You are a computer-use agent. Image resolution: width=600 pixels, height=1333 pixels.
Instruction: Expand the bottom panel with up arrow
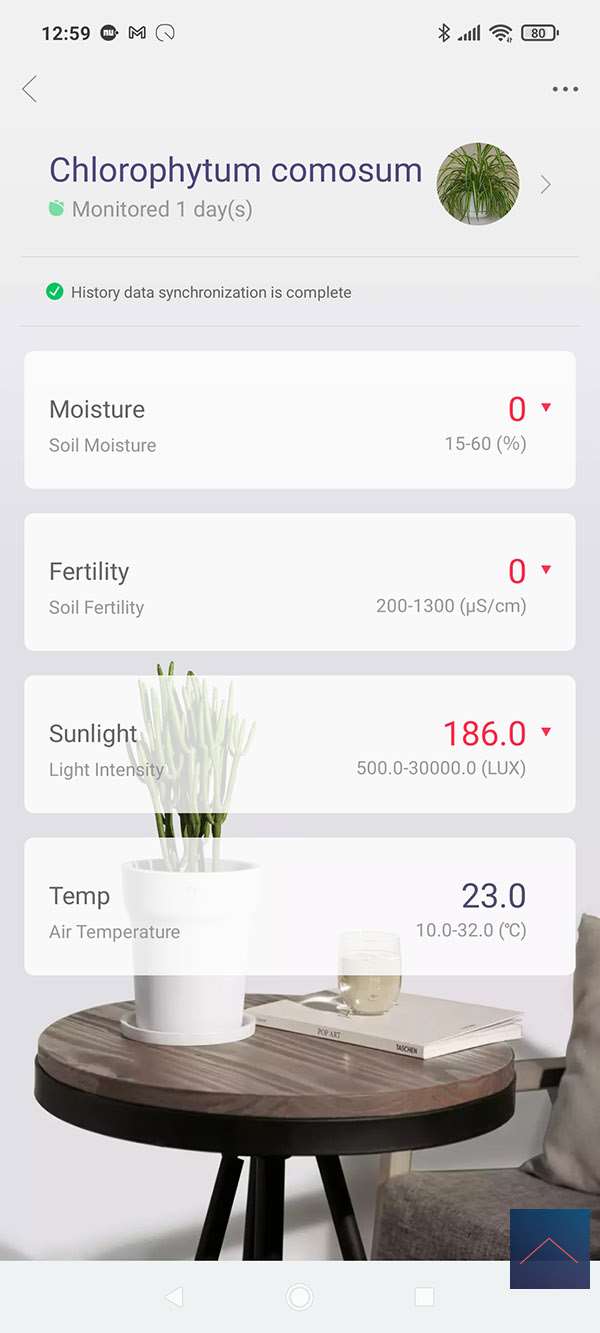[x=549, y=1249]
